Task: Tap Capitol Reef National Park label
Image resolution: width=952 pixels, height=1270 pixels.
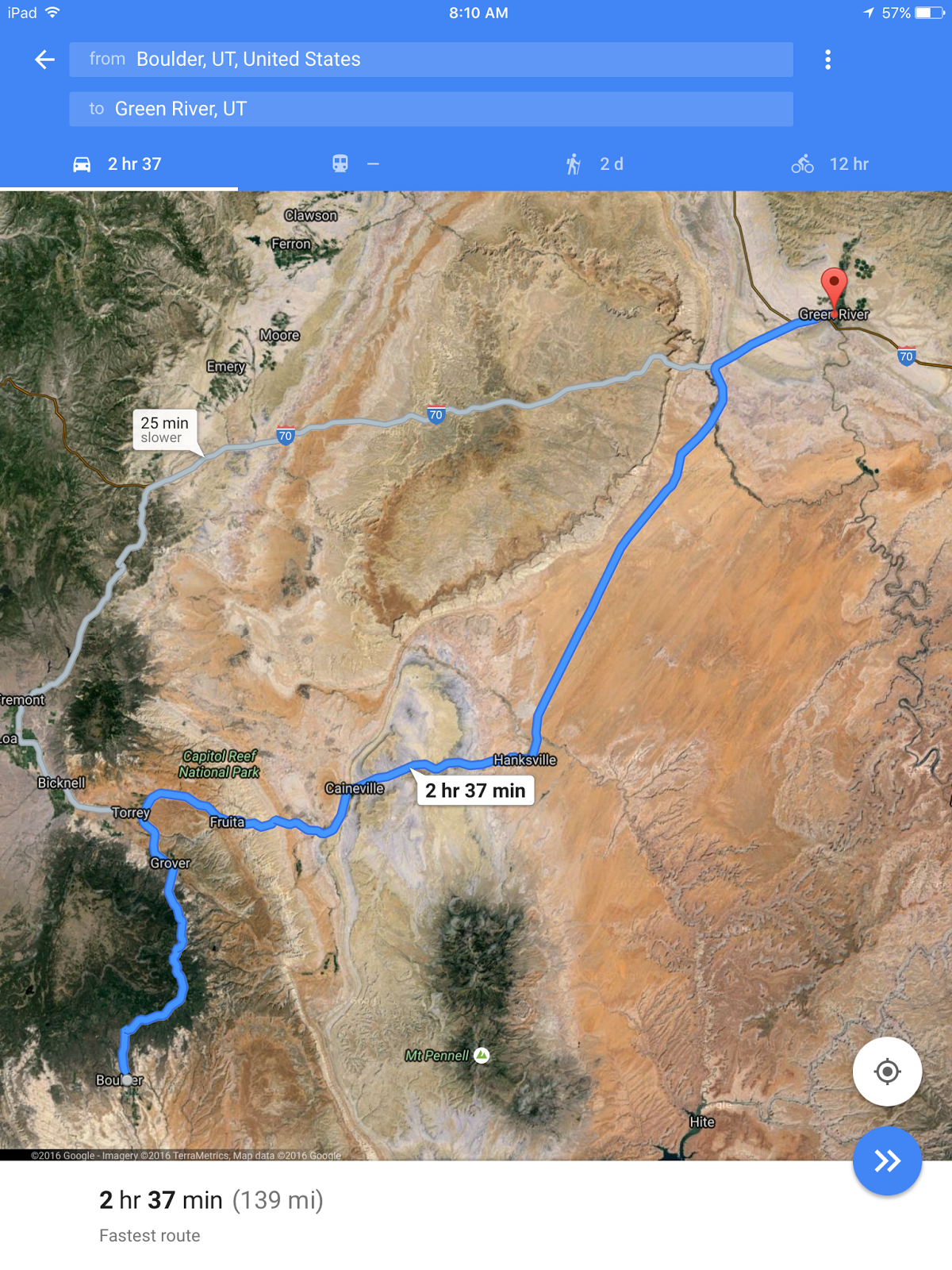Action: tap(219, 764)
